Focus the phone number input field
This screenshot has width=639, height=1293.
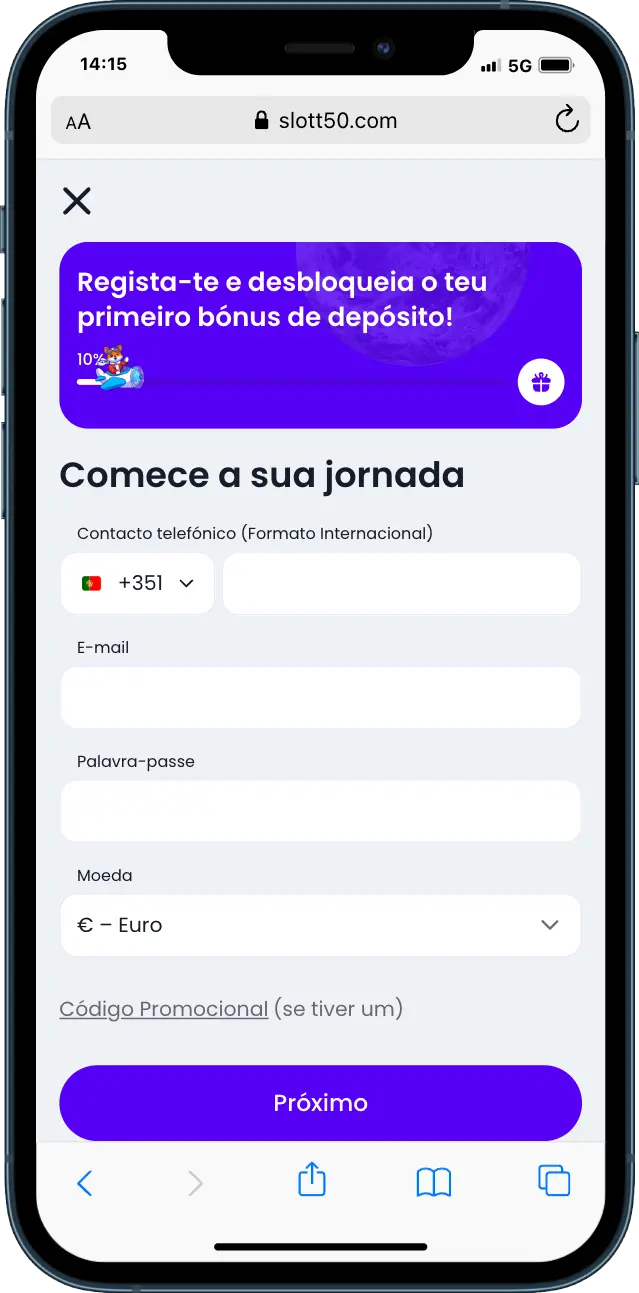click(401, 583)
